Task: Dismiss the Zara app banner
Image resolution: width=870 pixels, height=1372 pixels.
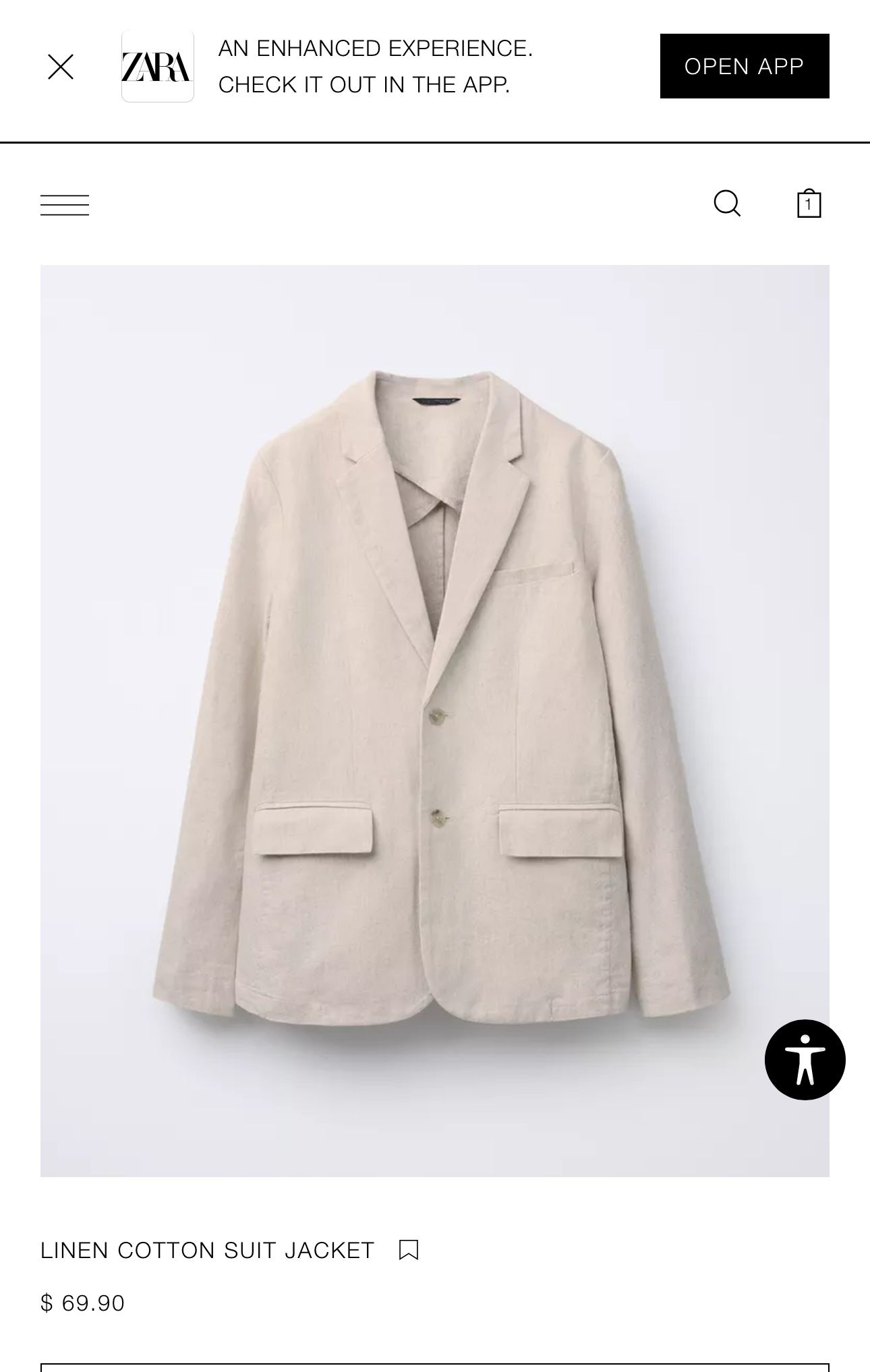Action: tap(61, 67)
